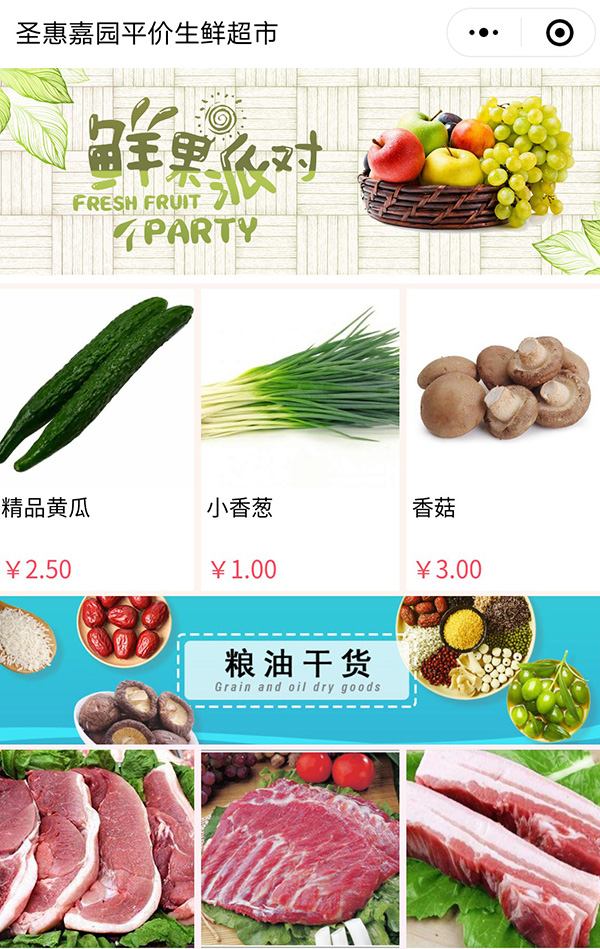This screenshot has height=949, width=600.
Task: Close the mini program with the circle button
Action: tap(560, 33)
